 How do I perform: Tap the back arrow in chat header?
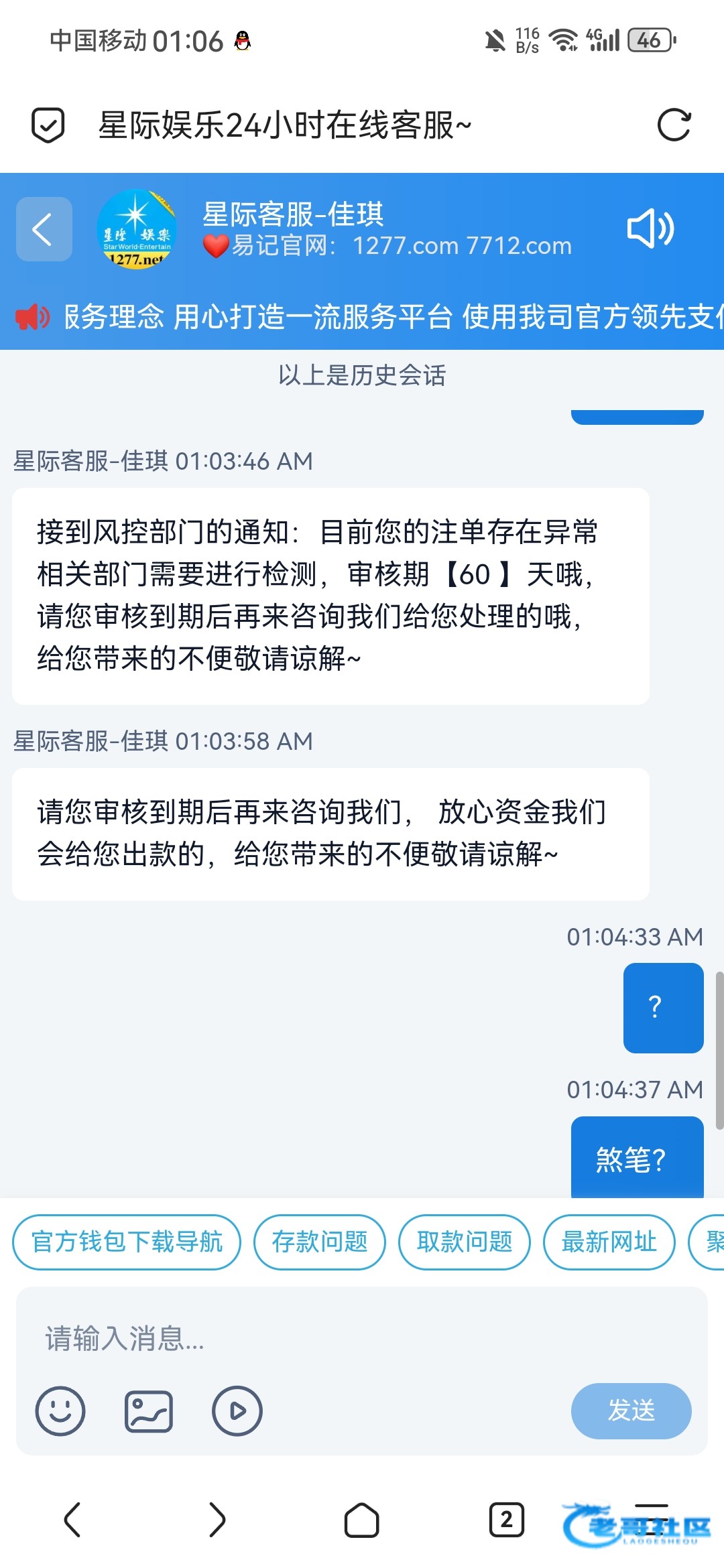44,229
